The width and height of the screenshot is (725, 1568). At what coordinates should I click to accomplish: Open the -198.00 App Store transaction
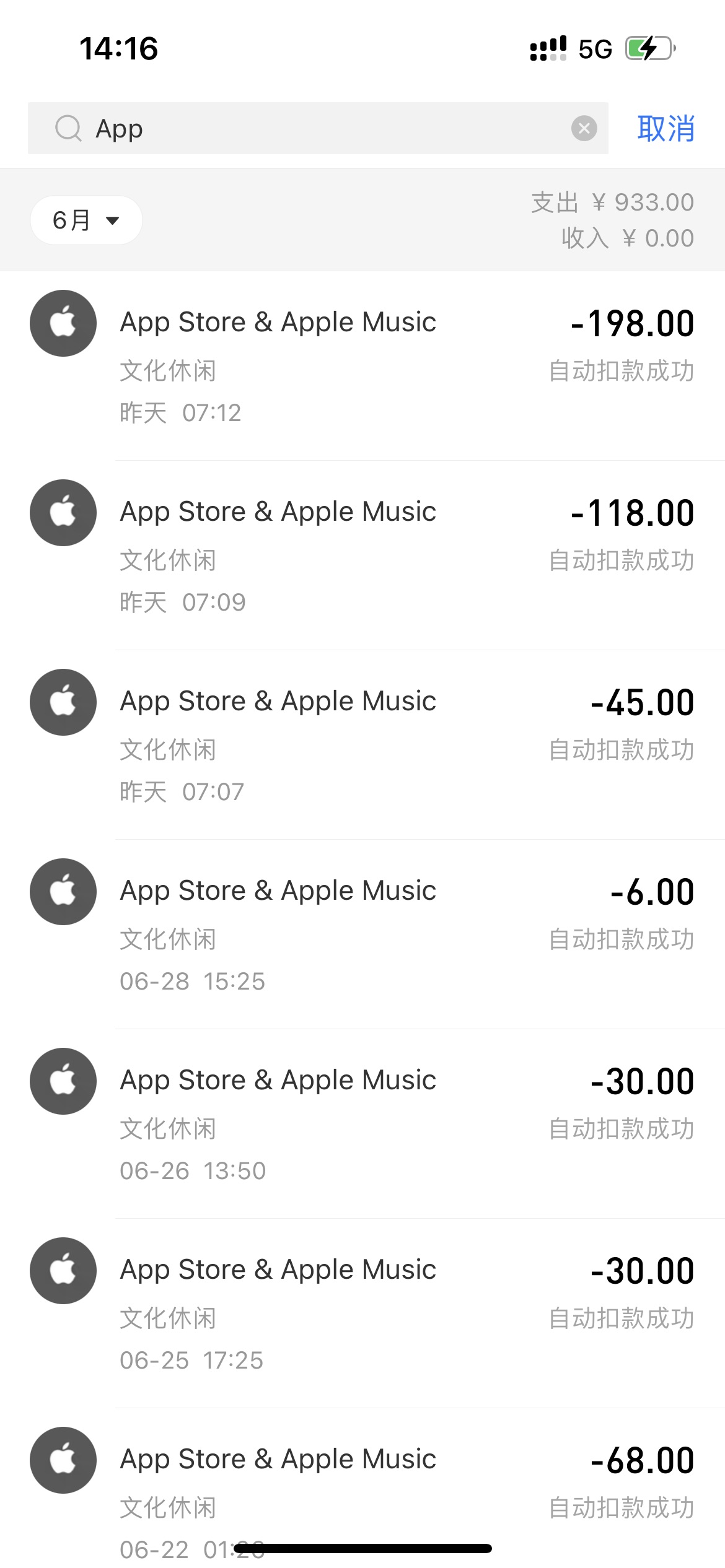pyautogui.click(x=362, y=366)
